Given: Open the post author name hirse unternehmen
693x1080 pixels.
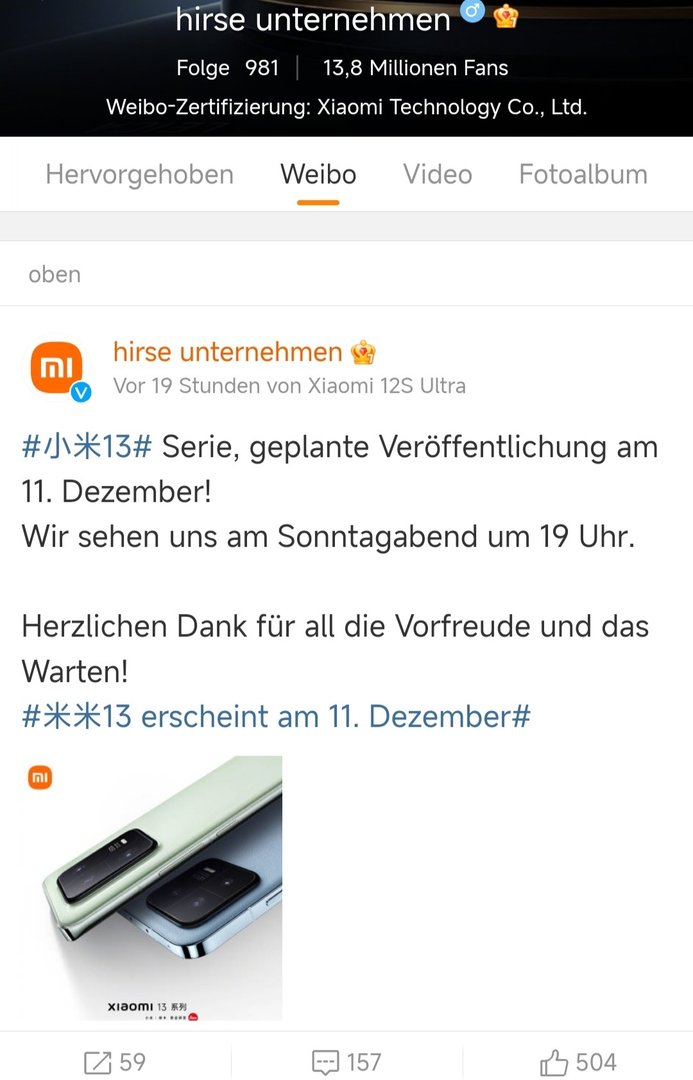Looking at the screenshot, I should tap(228, 352).
